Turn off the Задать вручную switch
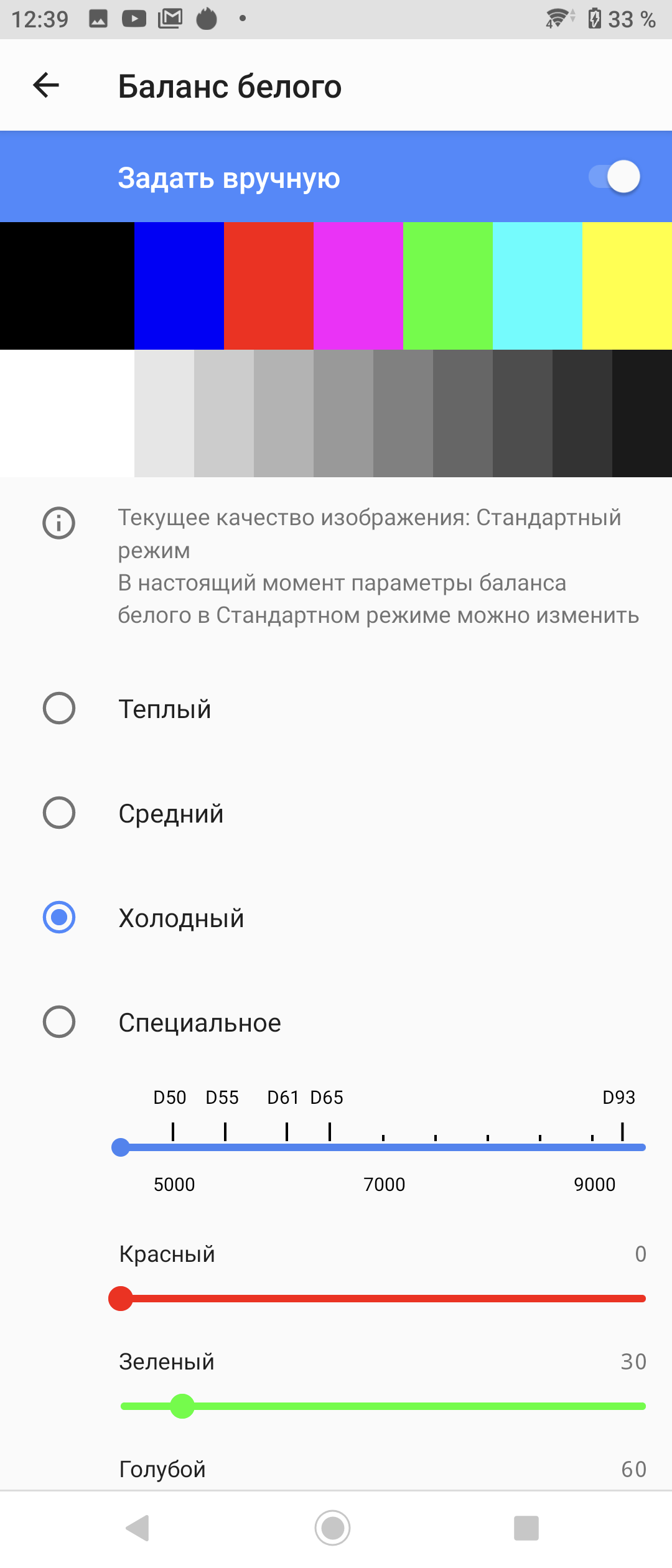Image resolution: width=672 pixels, height=1568 pixels. click(615, 177)
